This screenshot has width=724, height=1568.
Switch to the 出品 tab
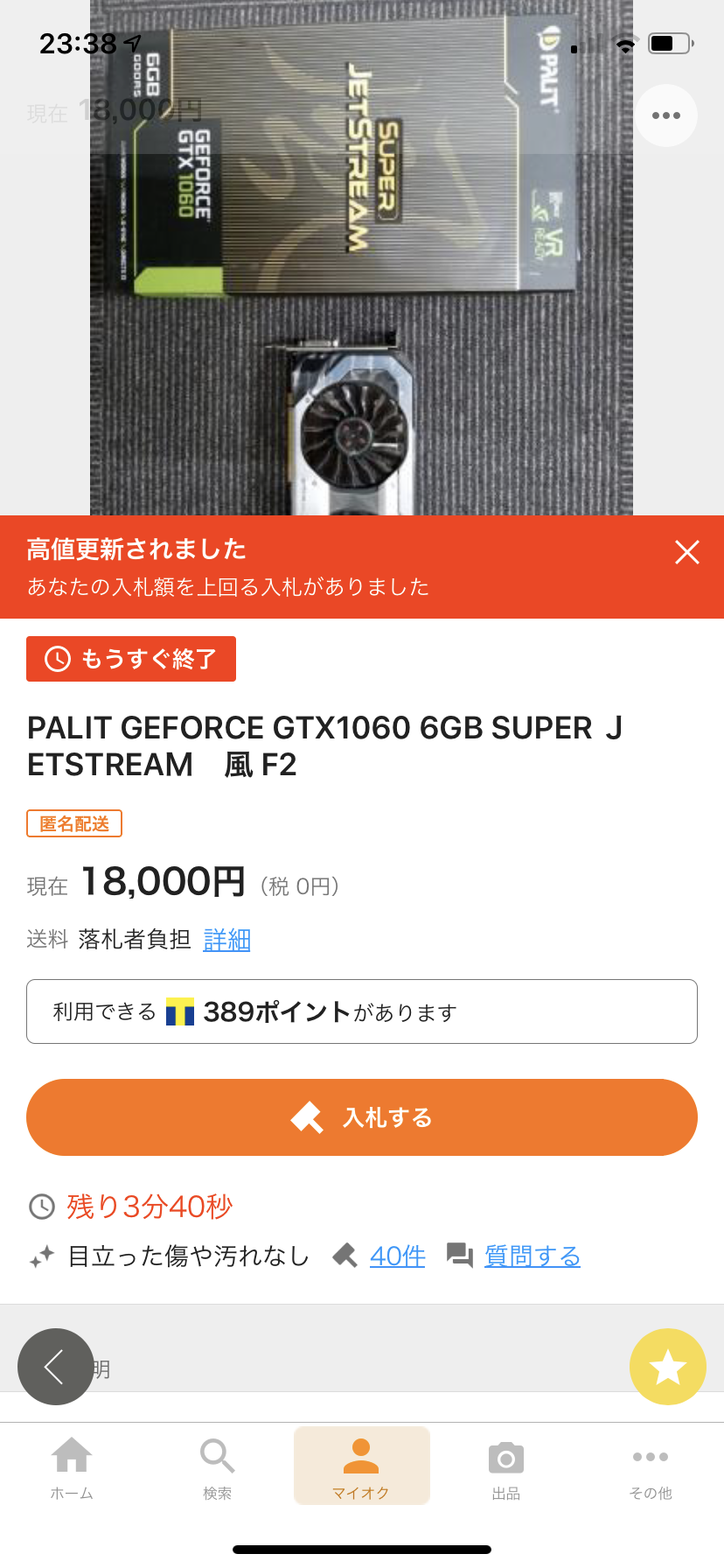click(506, 1466)
